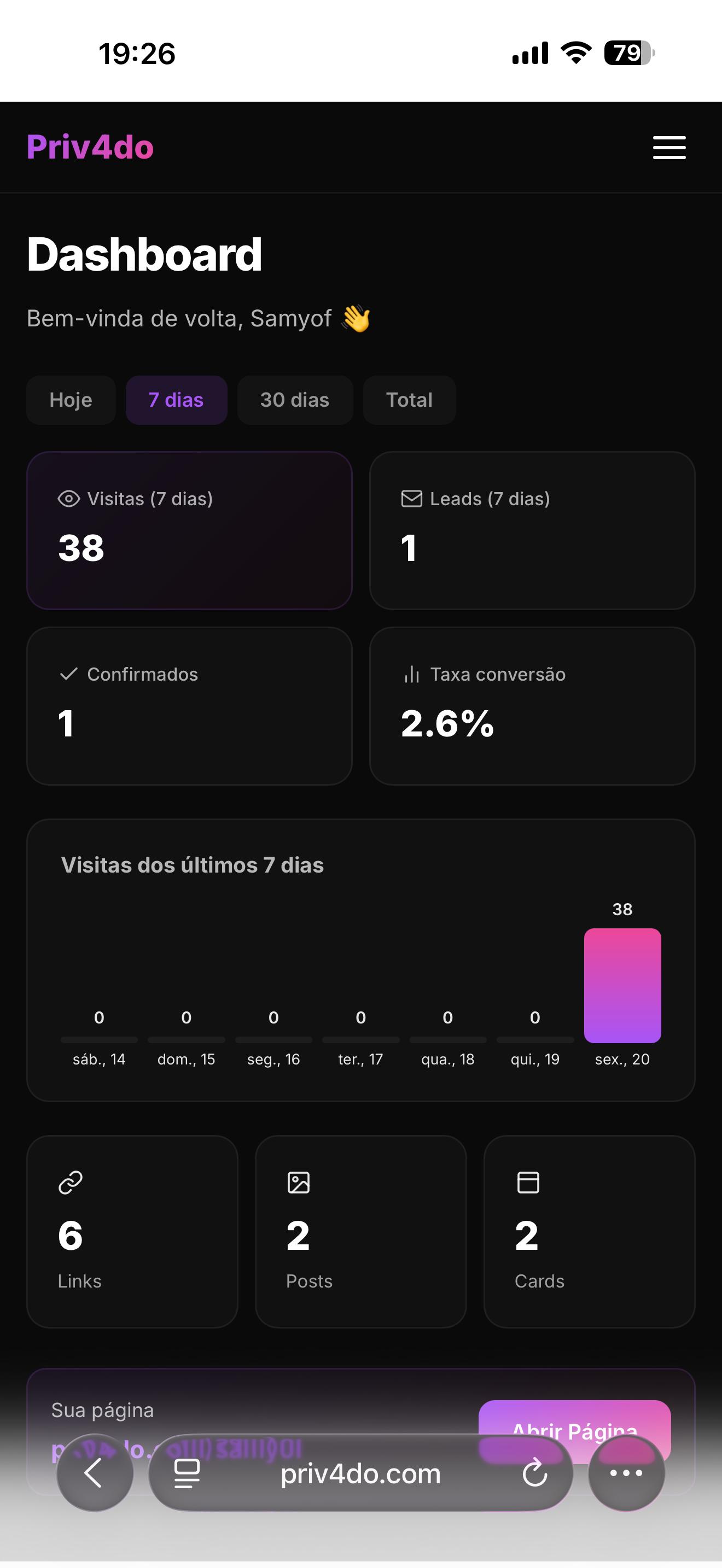
Task: Open the Cards tile
Action: point(589,1231)
